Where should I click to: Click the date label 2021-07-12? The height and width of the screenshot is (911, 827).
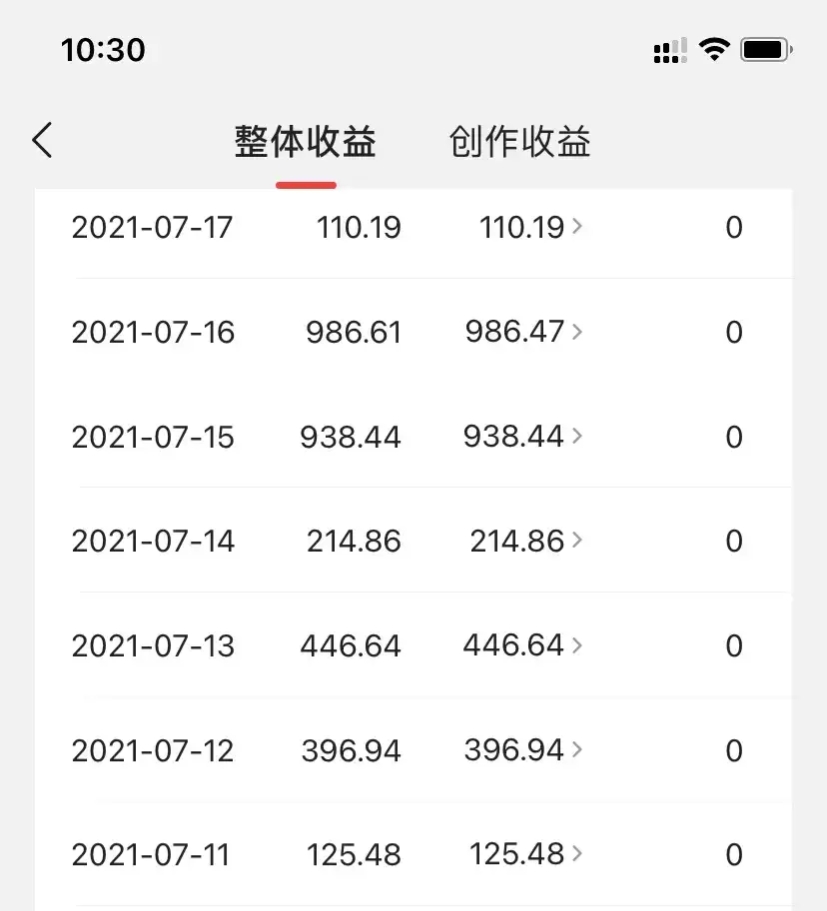[152, 750]
